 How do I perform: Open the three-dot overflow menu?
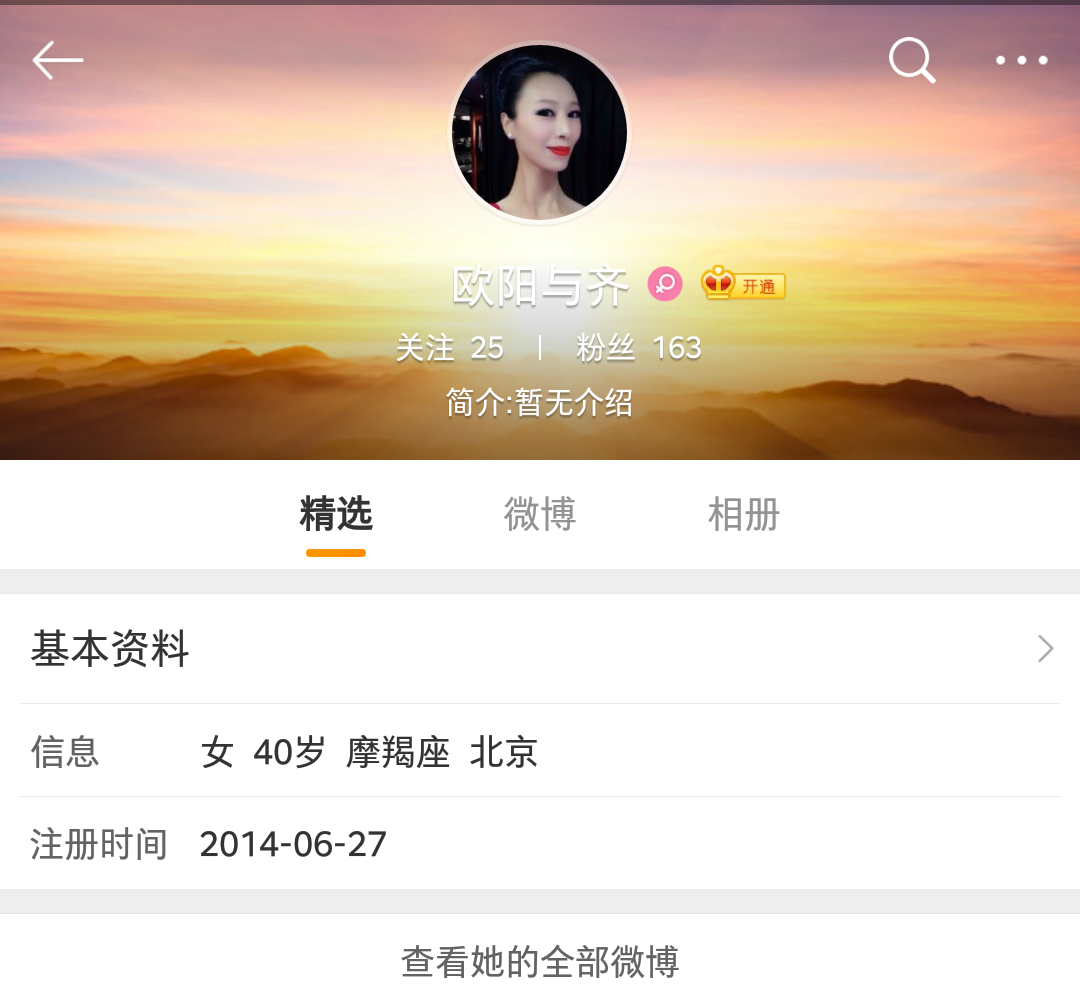pyautogui.click(x=1021, y=61)
